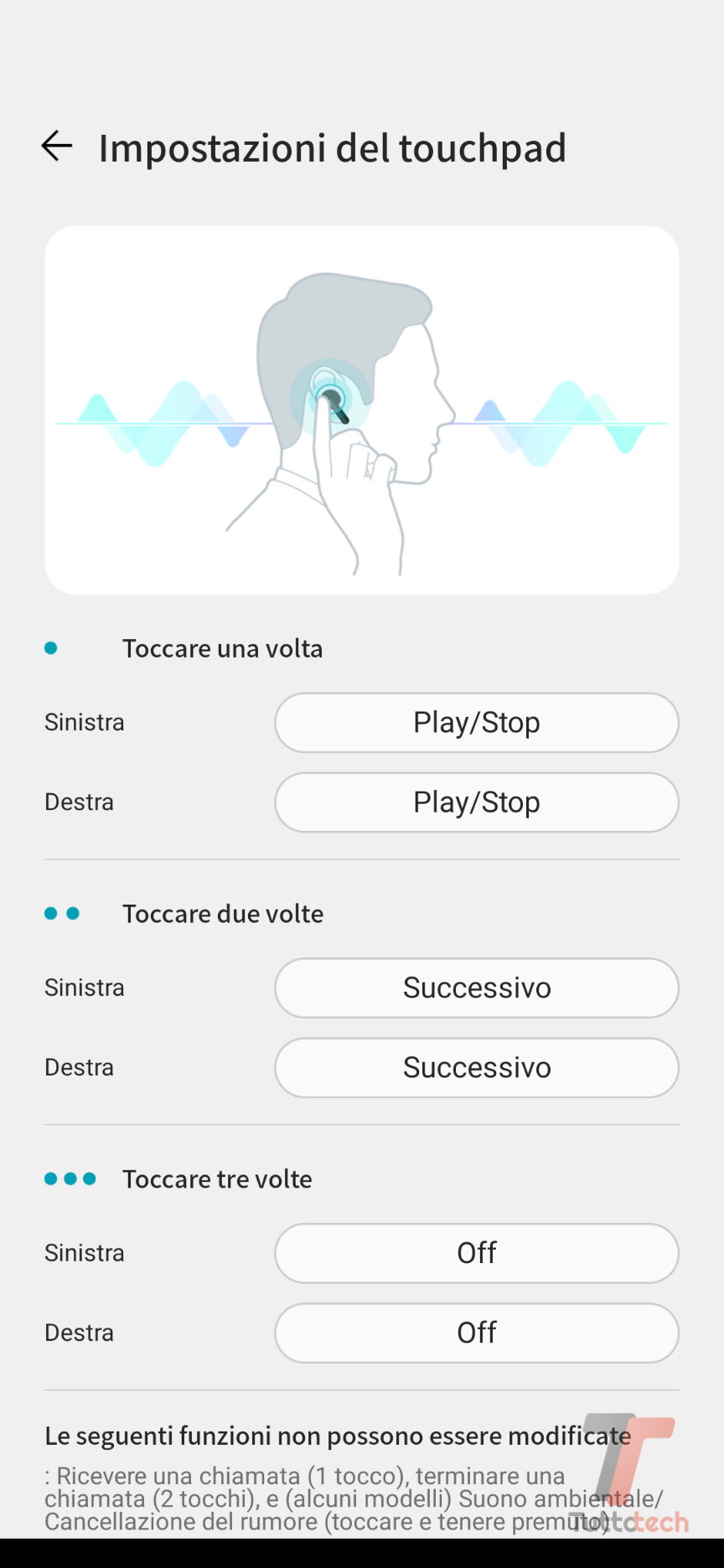Change Destra action for Toccare tre volte
724x1568 pixels.
[x=476, y=1333]
